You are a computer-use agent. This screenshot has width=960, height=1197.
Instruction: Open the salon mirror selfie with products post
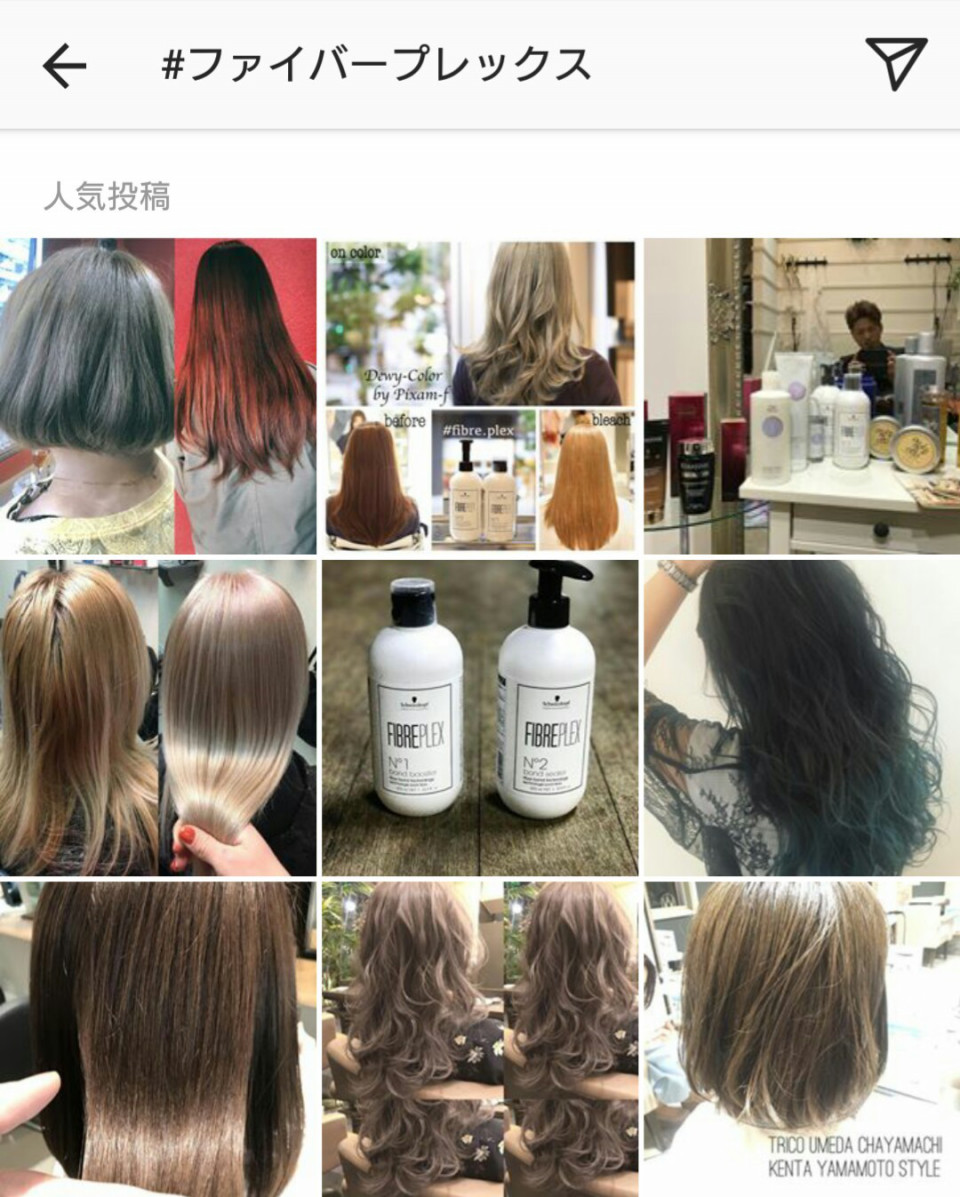(x=801, y=396)
